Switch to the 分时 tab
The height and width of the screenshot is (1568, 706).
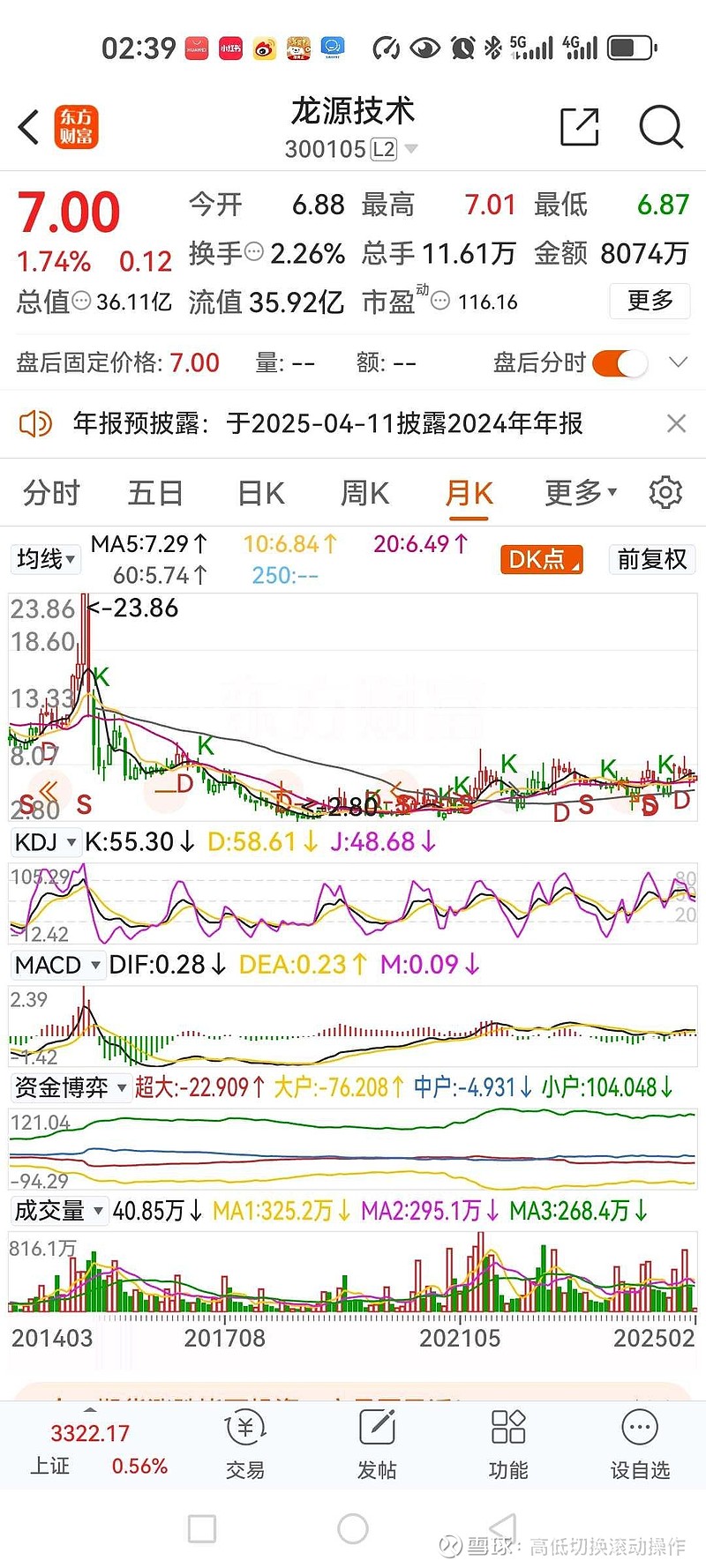tap(53, 493)
